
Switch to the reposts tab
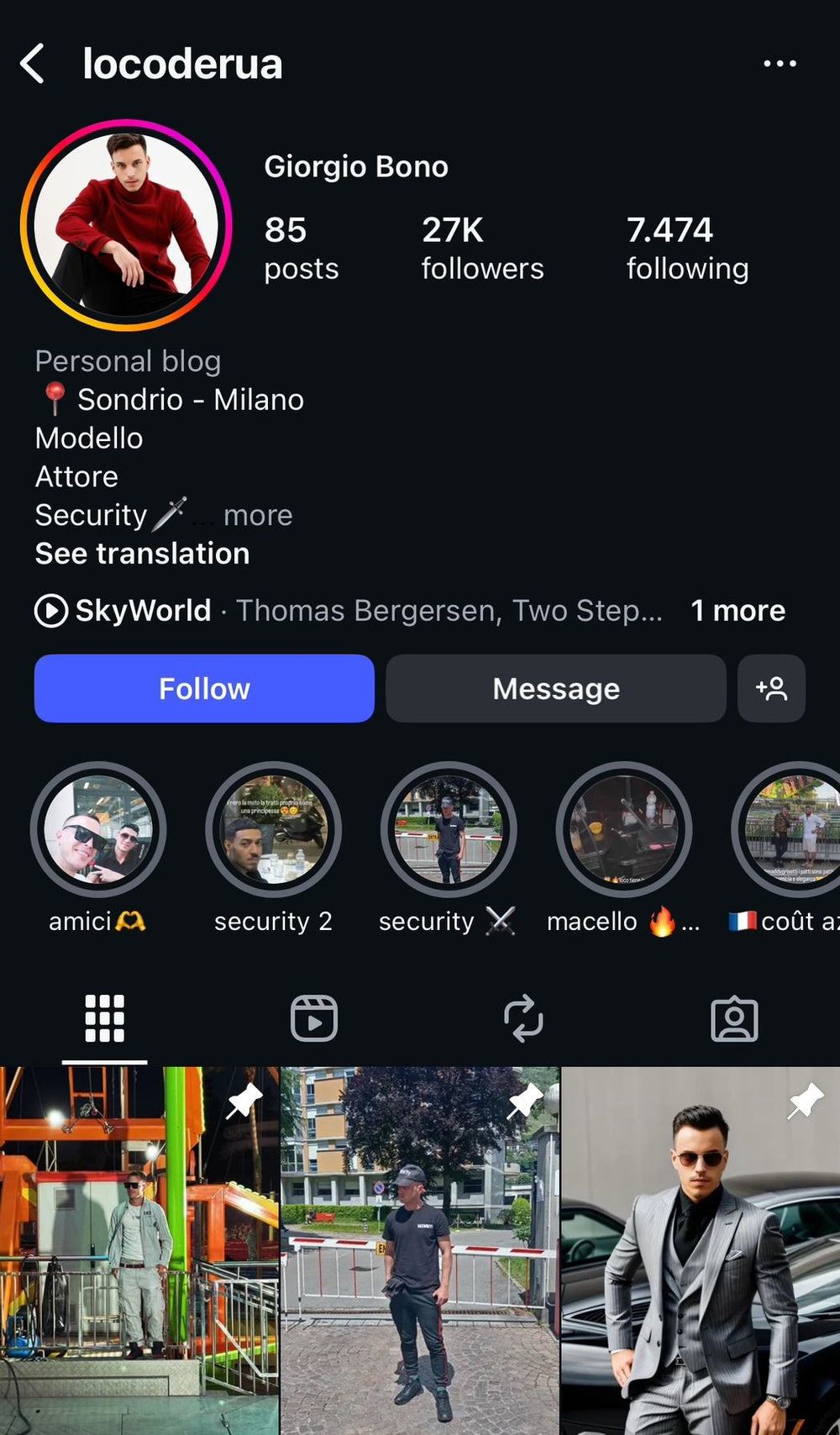(x=523, y=1018)
